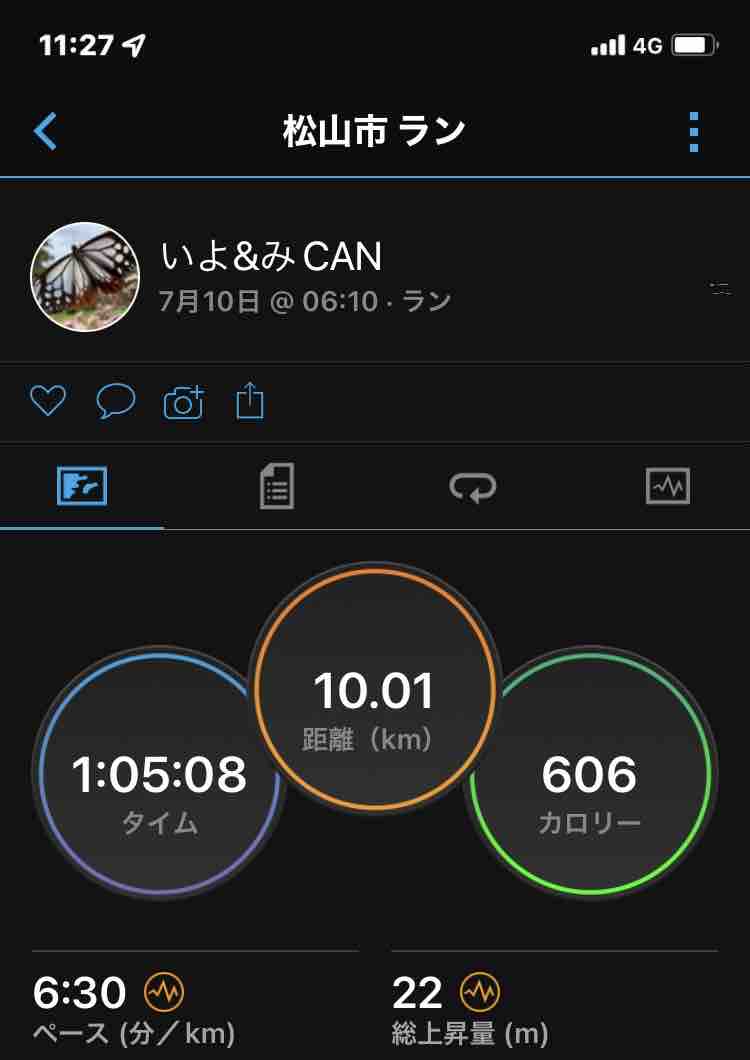The image size is (750, 1060).
Task: Switch to the charts tab
Action: point(667,487)
